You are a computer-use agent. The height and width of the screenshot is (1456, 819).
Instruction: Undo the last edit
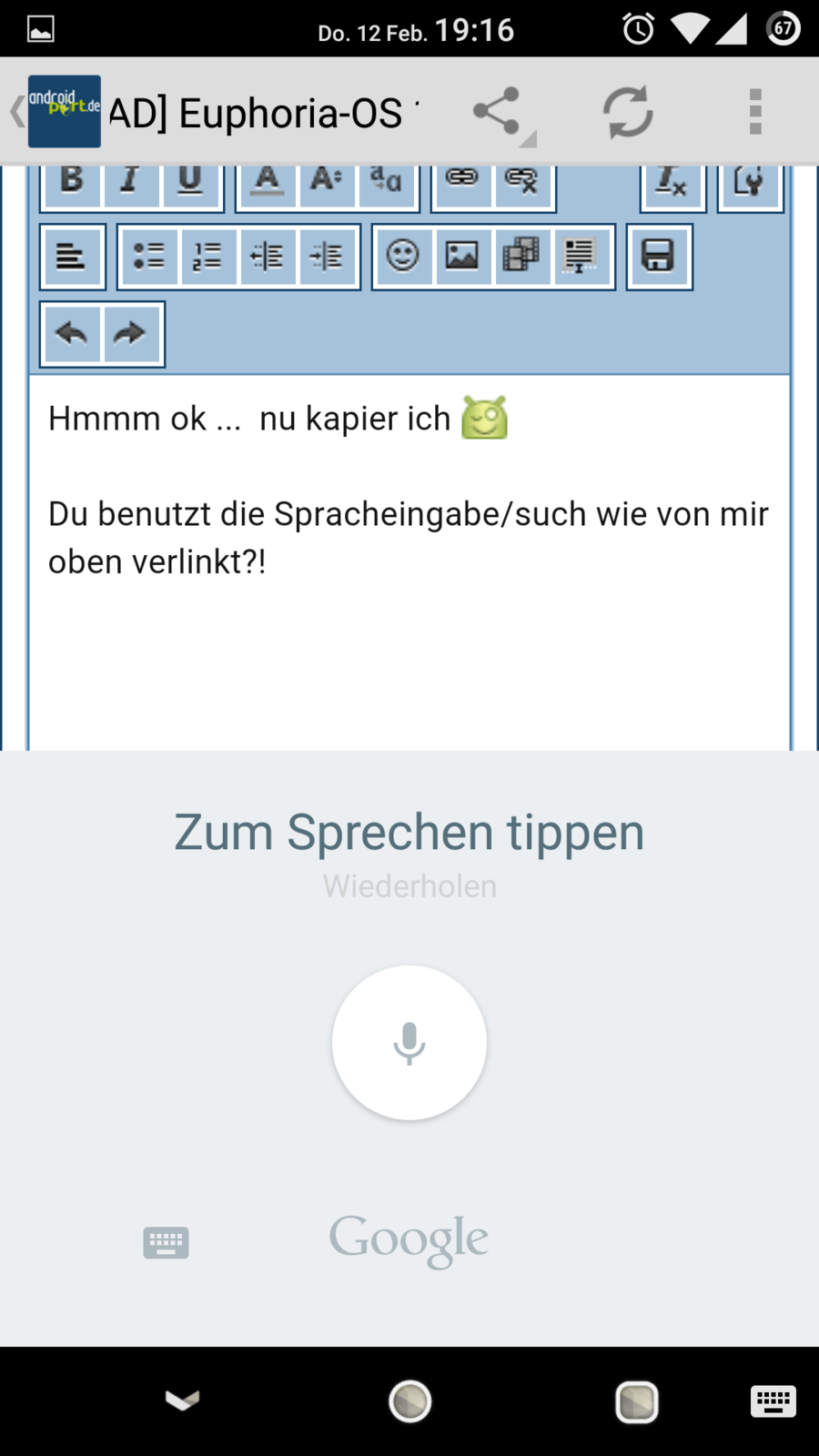(72, 334)
